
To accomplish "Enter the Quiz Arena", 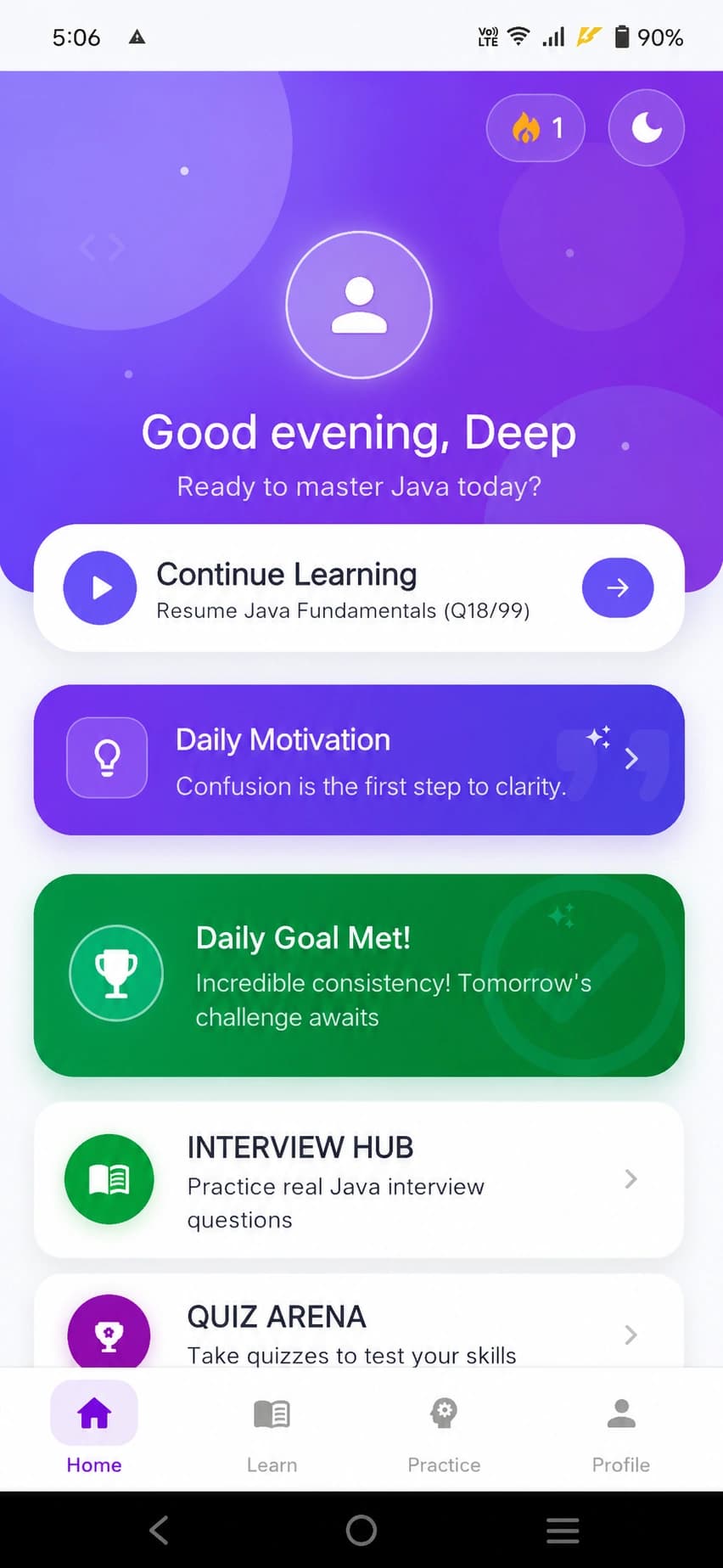I will click(359, 1321).
